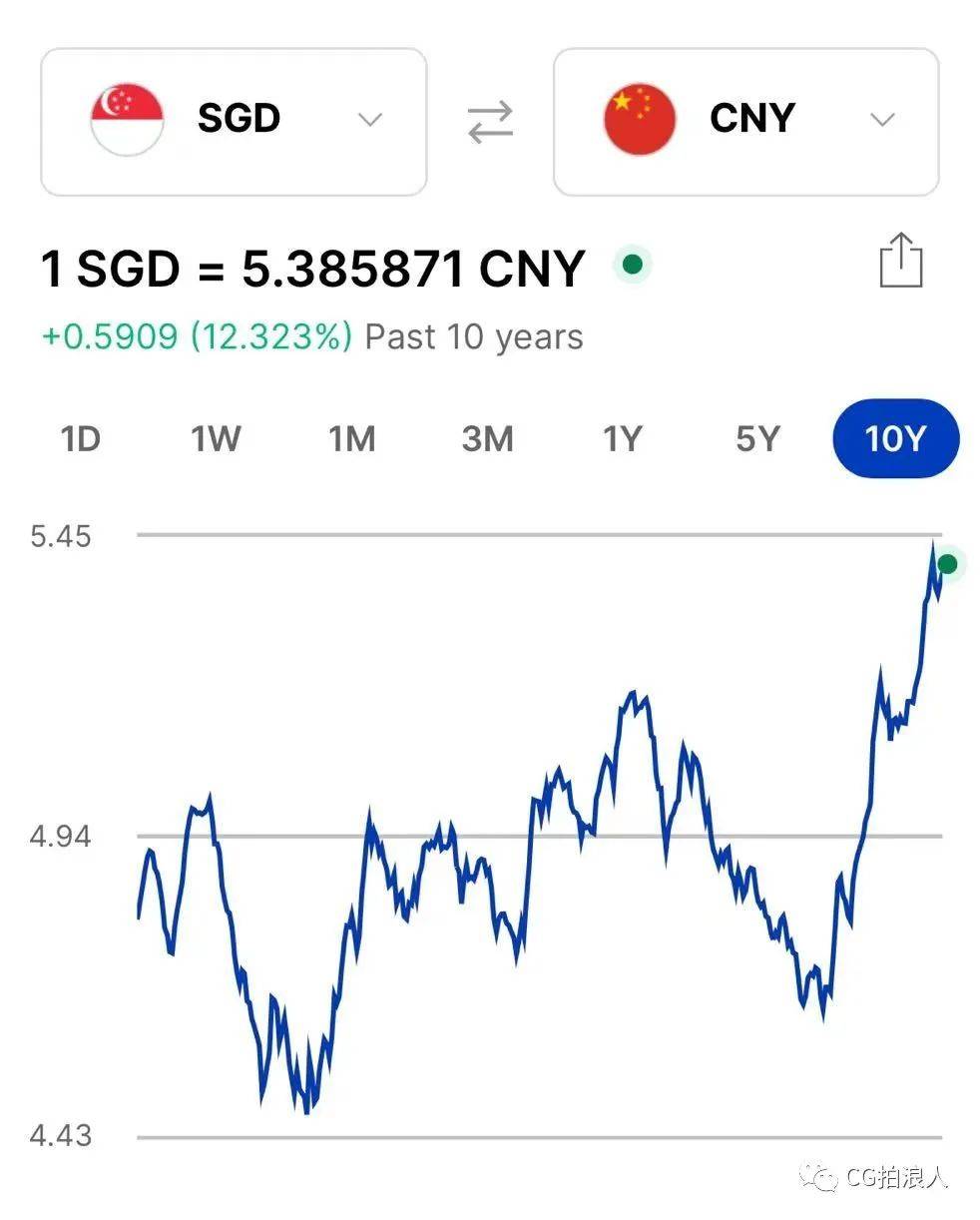
Task: Open the SGD currency dropdown
Action: coord(234,121)
